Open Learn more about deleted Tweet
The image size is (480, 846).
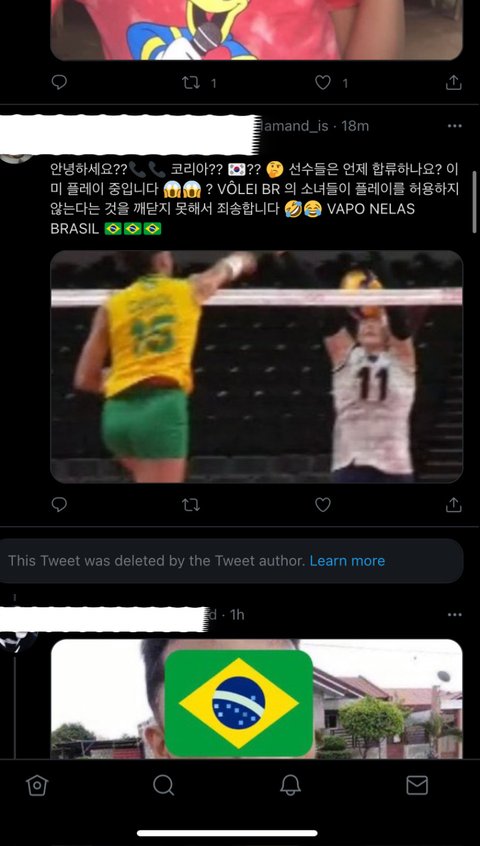347,561
